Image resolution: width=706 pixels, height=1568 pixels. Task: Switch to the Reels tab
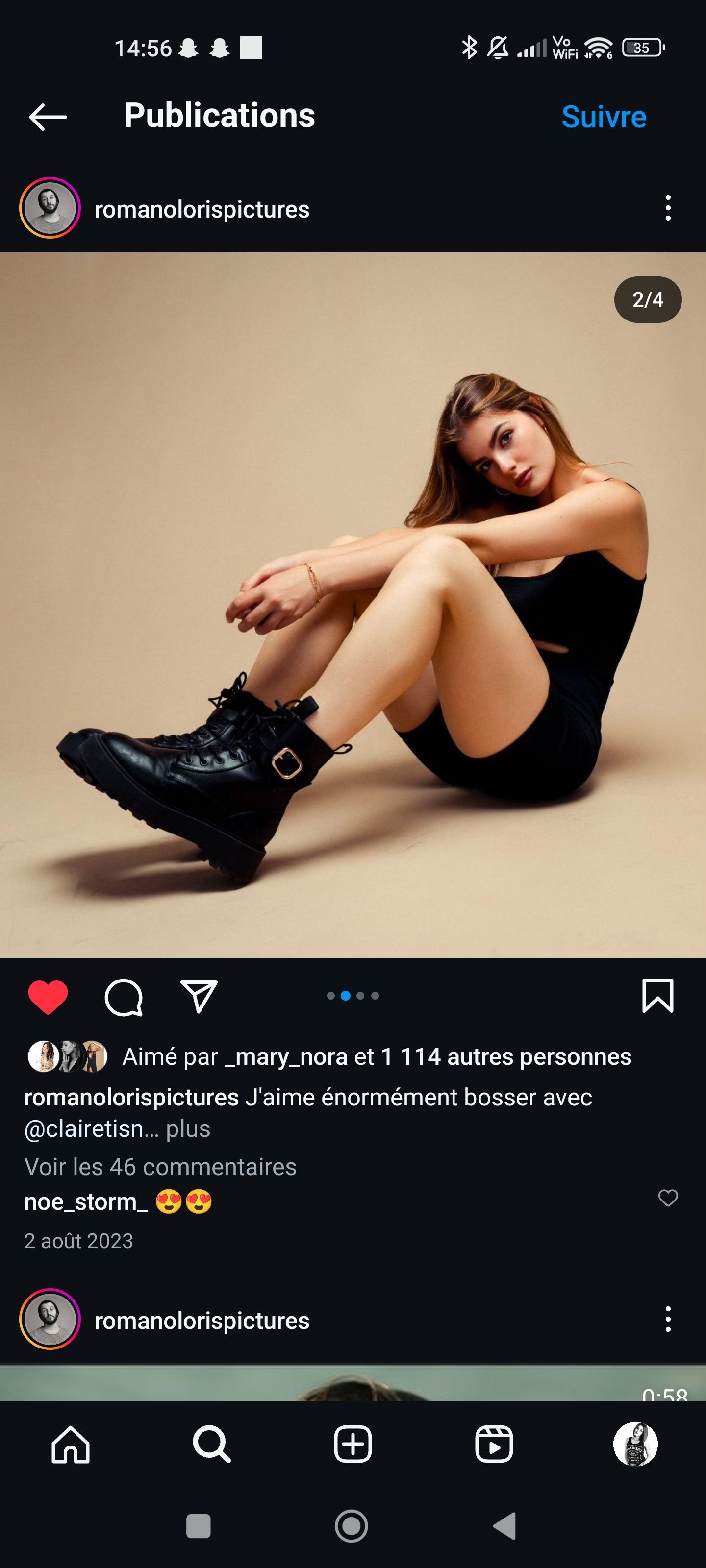pyautogui.click(x=493, y=1444)
